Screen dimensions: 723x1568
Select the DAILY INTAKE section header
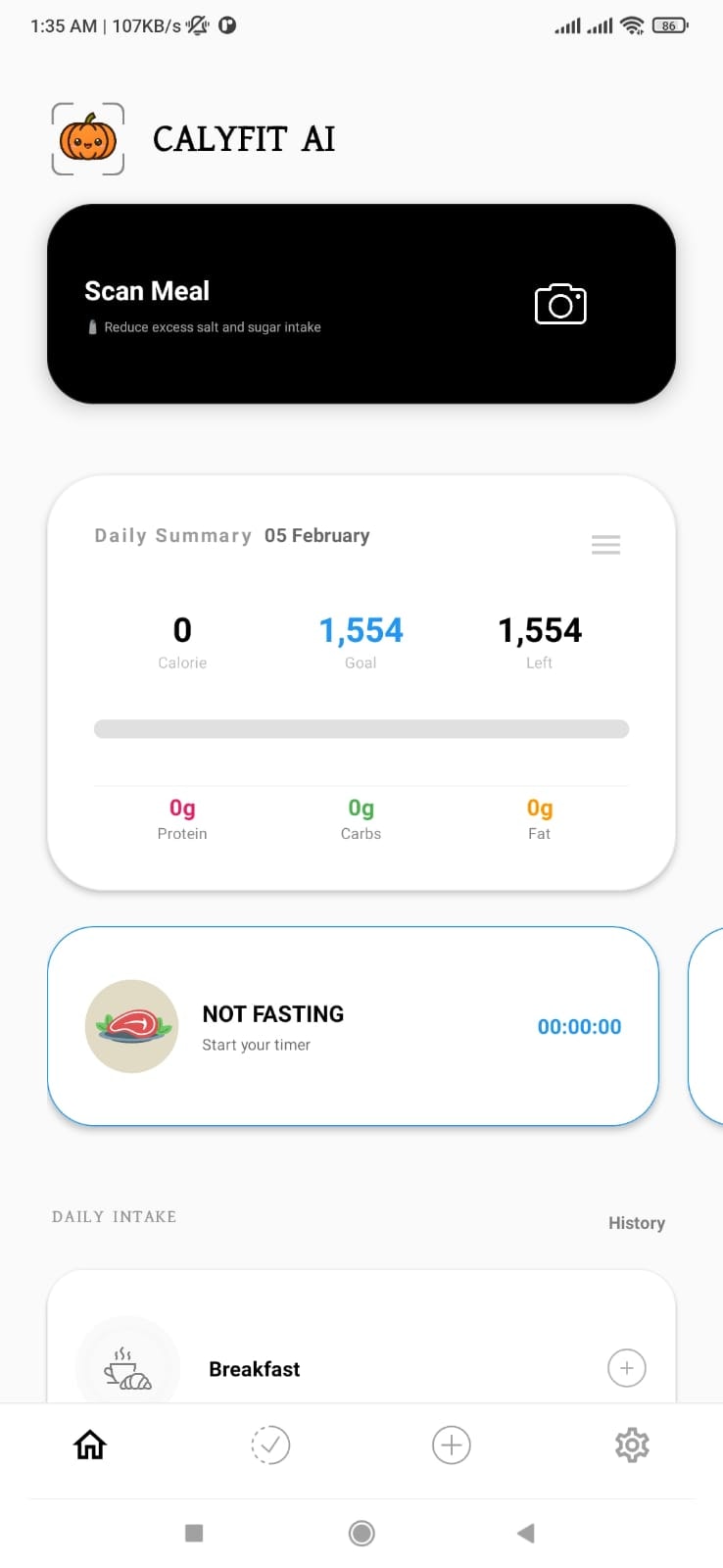[x=114, y=1216]
